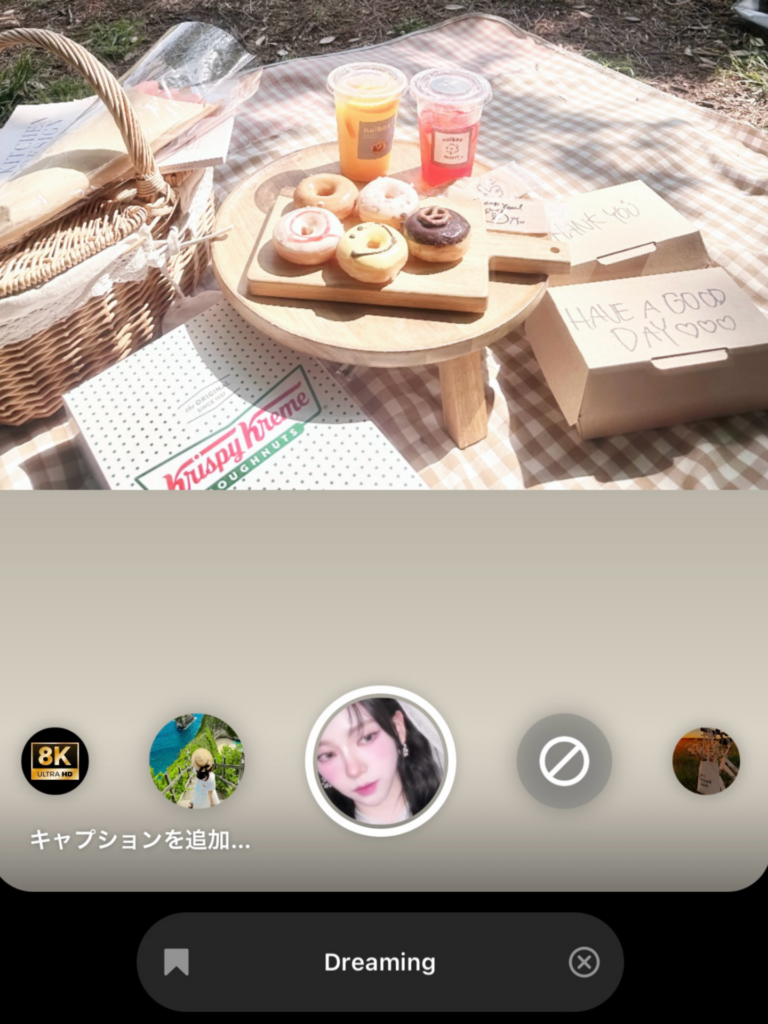Add a caption to the story
The image size is (768, 1024).
(140, 840)
